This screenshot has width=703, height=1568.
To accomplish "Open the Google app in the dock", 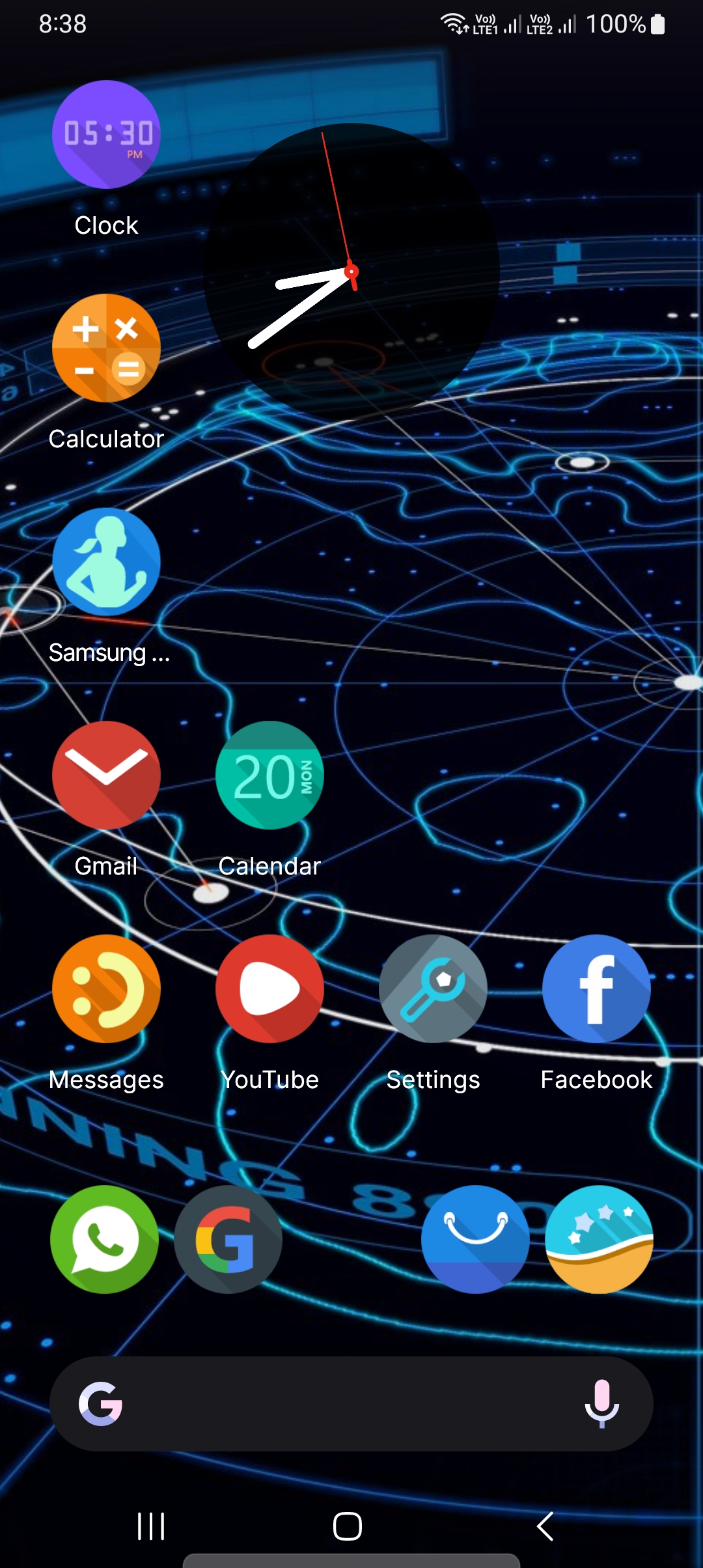I will pyautogui.click(x=228, y=1239).
